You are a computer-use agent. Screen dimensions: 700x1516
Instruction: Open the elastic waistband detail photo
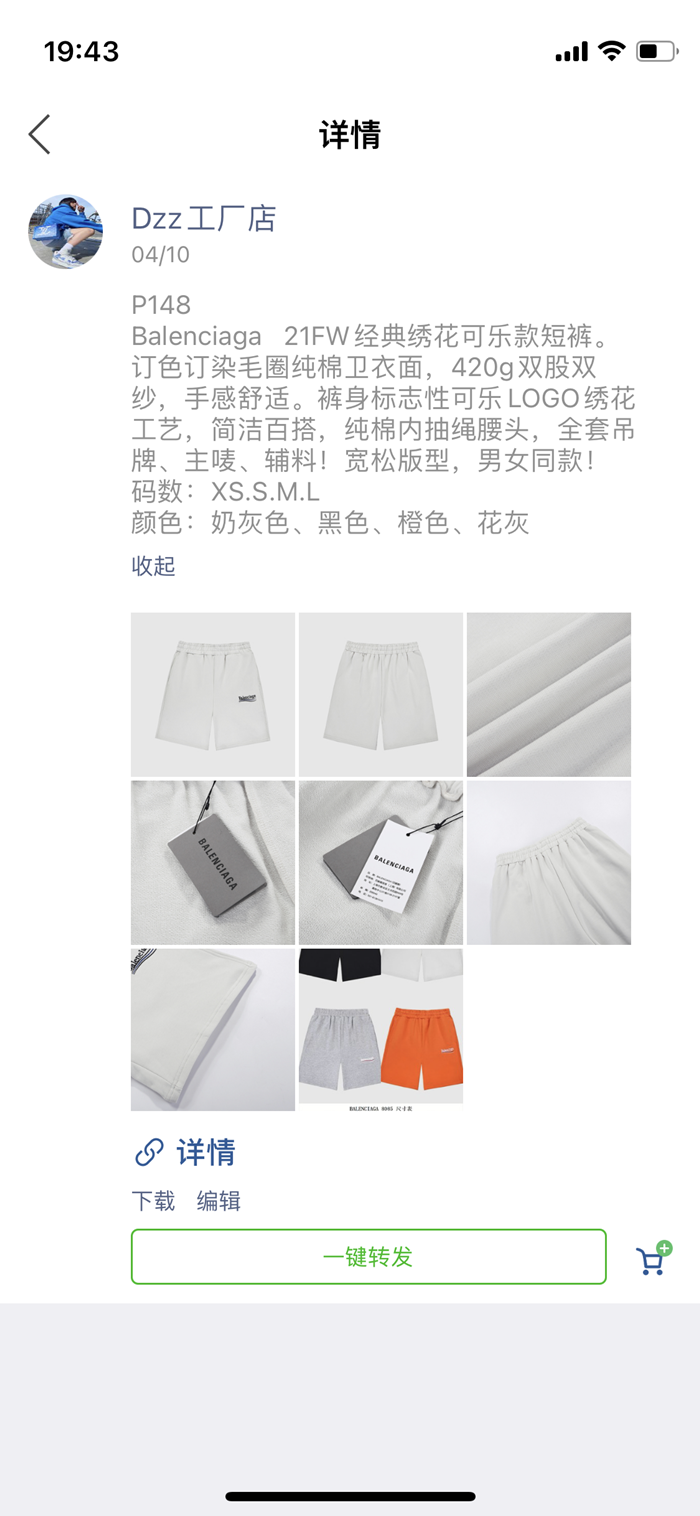click(x=549, y=862)
